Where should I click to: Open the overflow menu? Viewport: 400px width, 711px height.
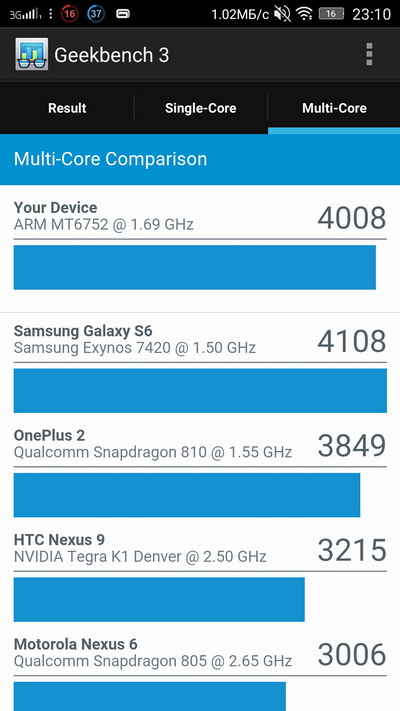[x=369, y=55]
